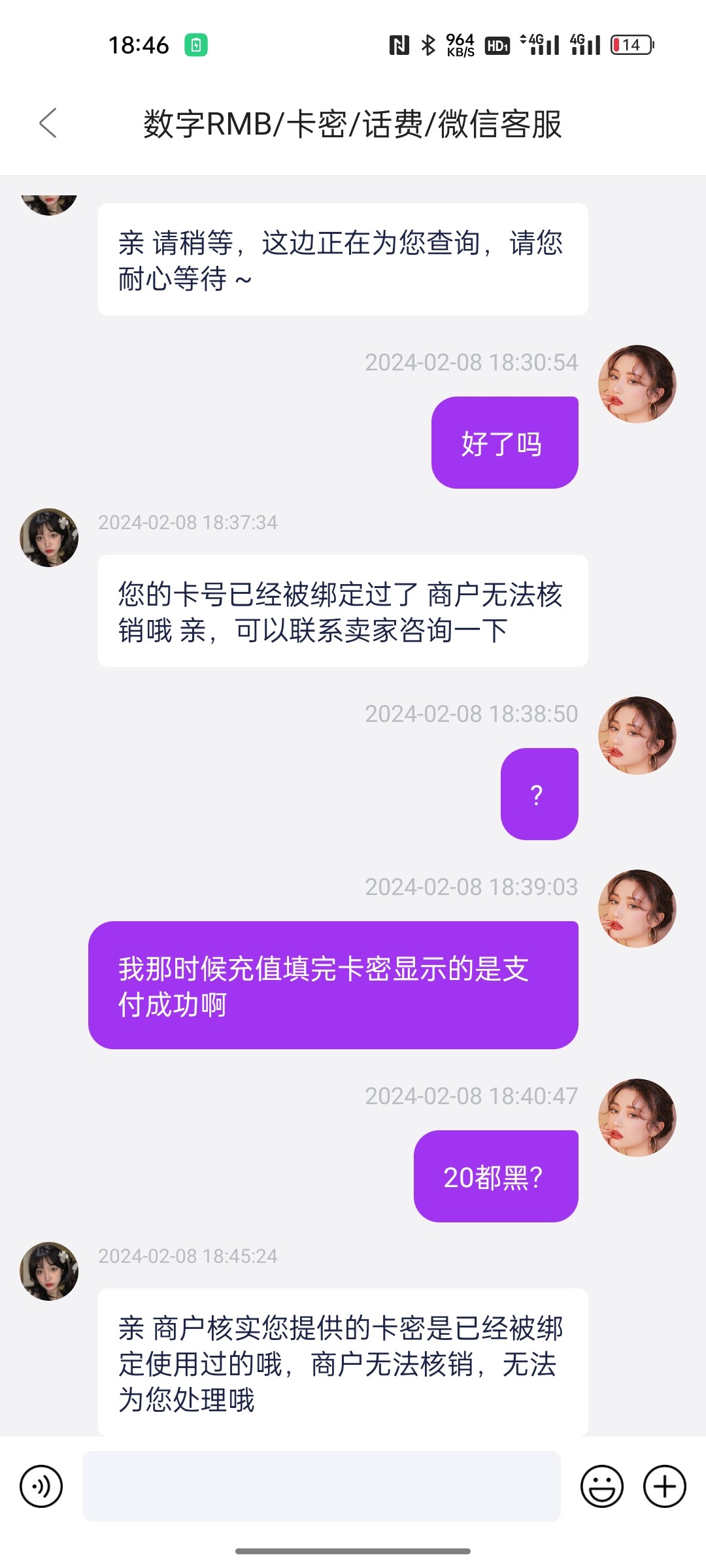Open the chat title 数字RMB/卡密/话费/微信客服

point(353,123)
